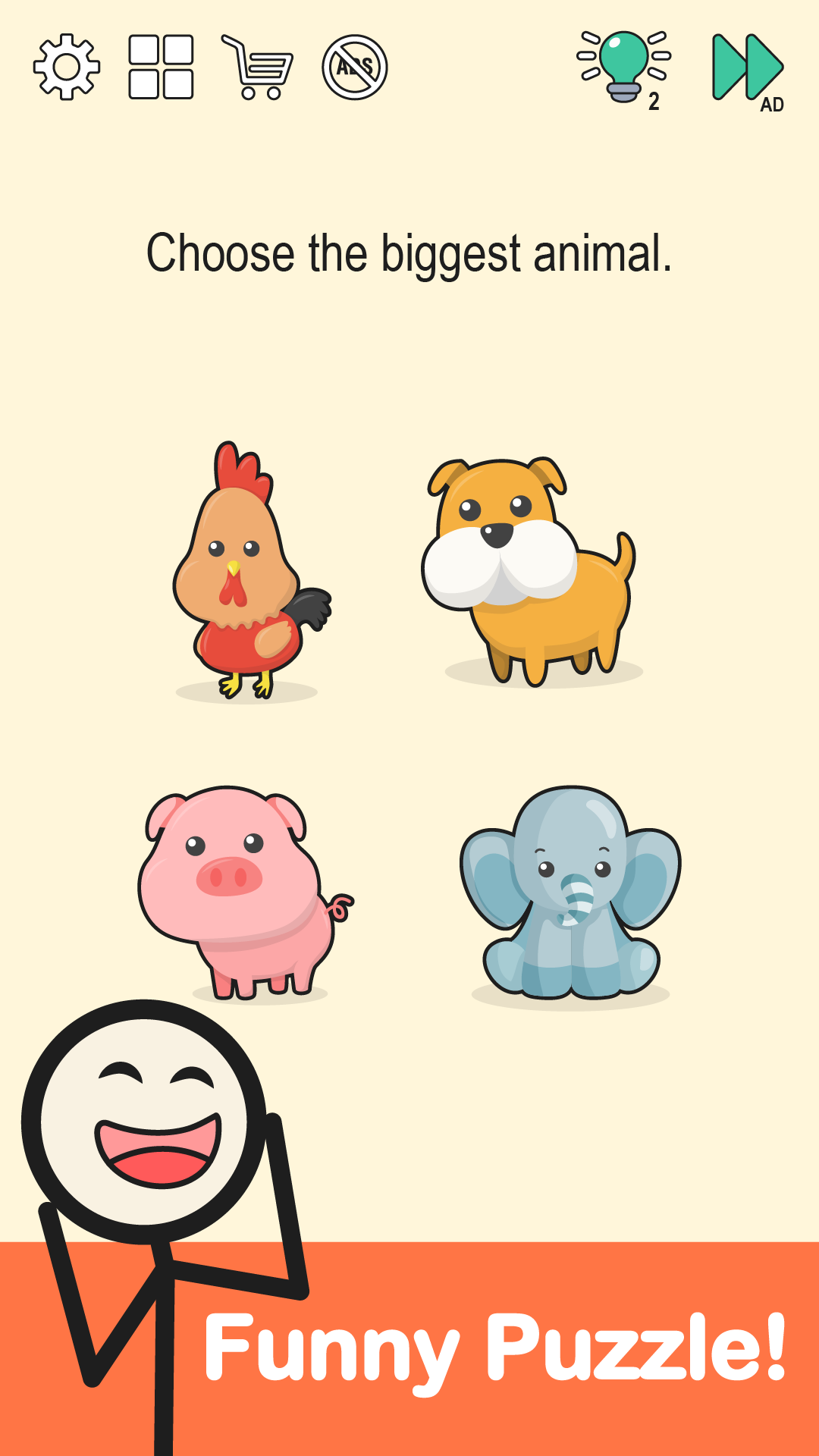Image resolution: width=819 pixels, height=1456 pixels.
Task: Open the settings gear
Action: click(67, 67)
